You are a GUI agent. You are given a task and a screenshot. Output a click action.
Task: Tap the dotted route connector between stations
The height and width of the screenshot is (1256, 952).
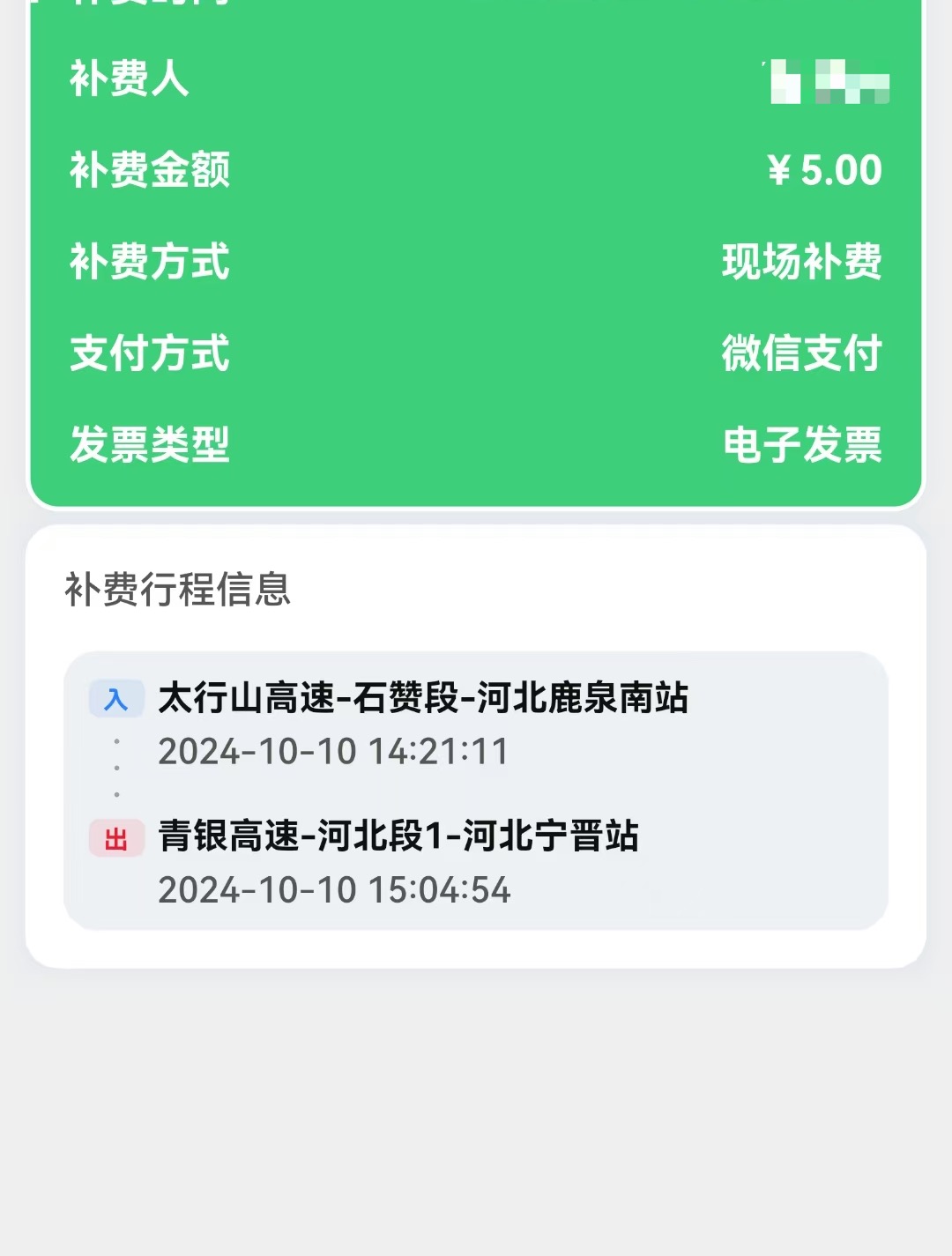[115, 769]
